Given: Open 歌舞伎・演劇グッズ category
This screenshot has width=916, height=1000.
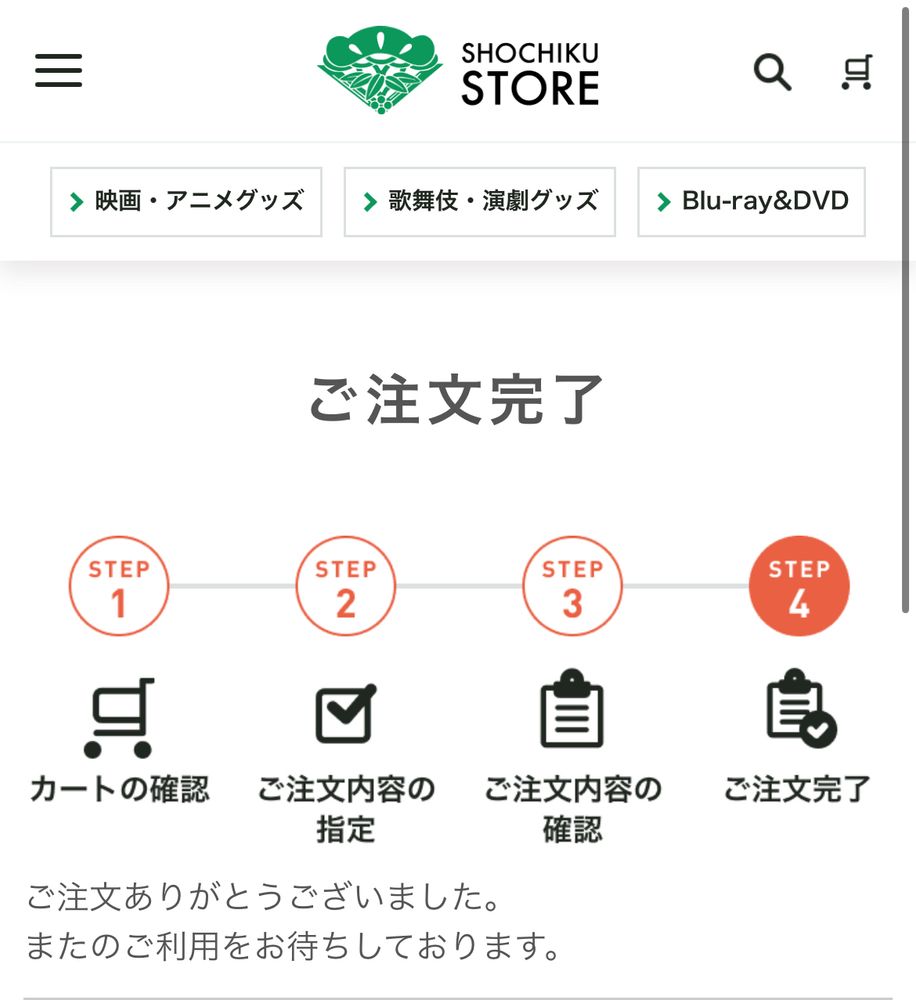Looking at the screenshot, I should pyautogui.click(x=480, y=201).
